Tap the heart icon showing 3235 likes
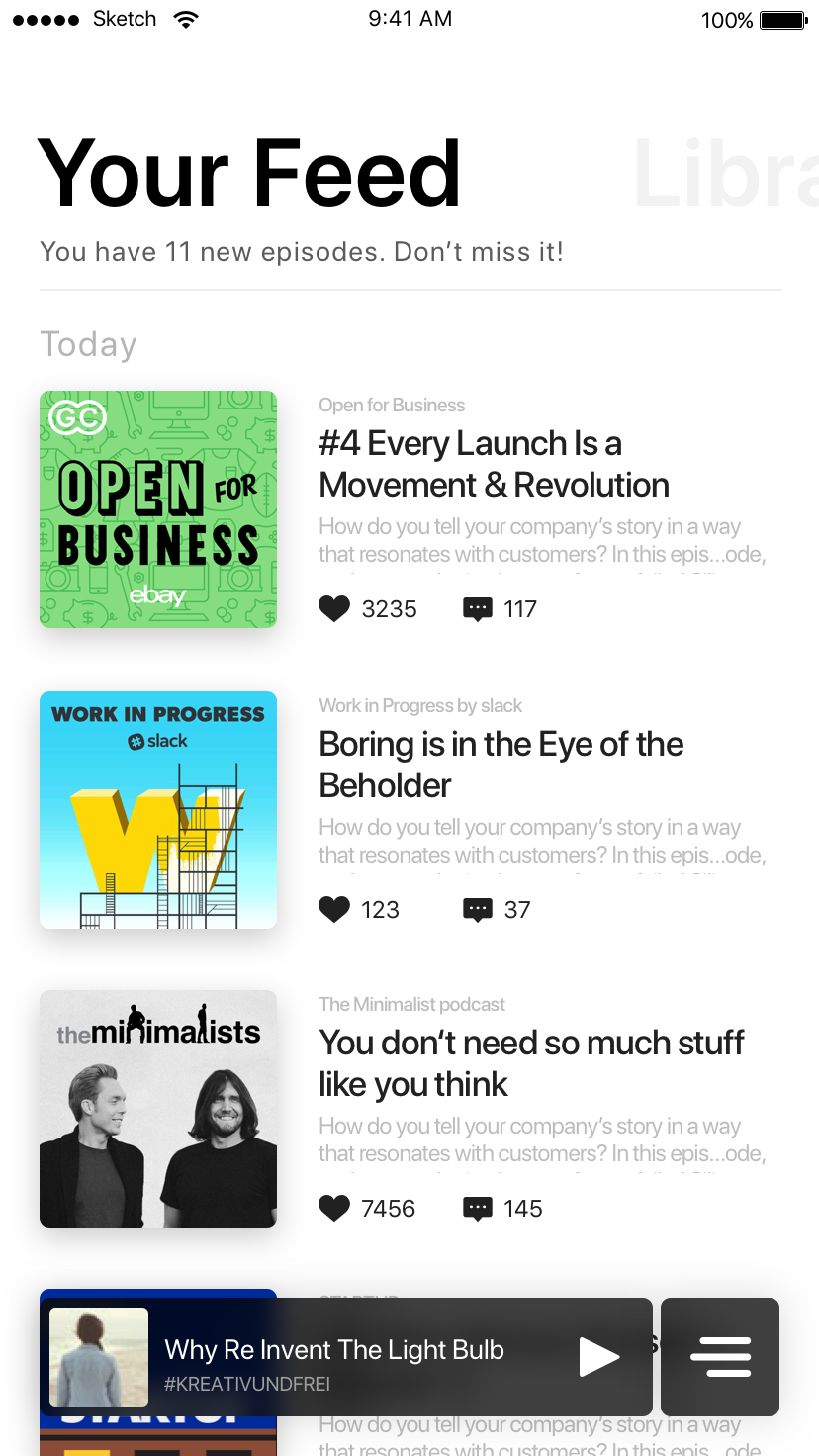819x1456 pixels. coord(335,608)
